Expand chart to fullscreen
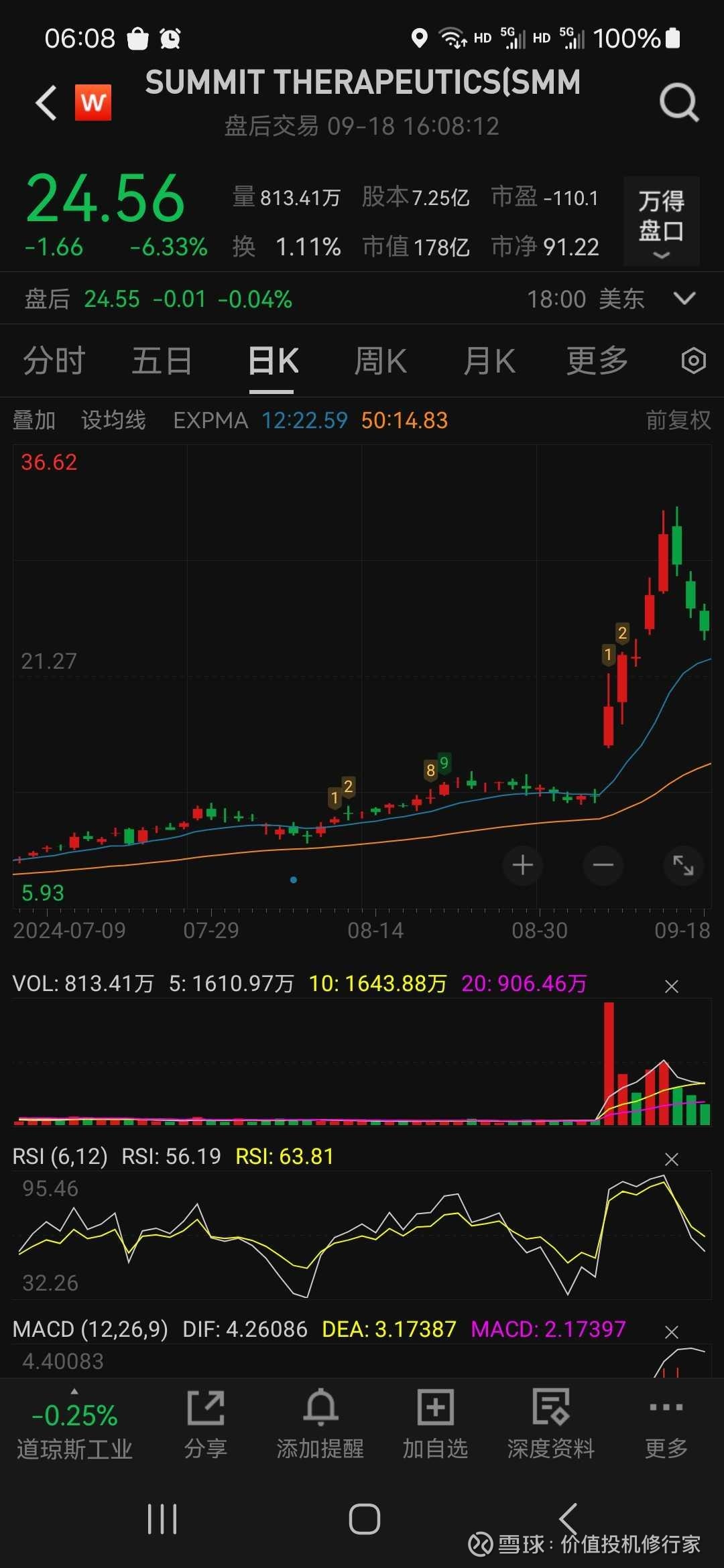The width and height of the screenshot is (724, 1568). click(x=683, y=865)
